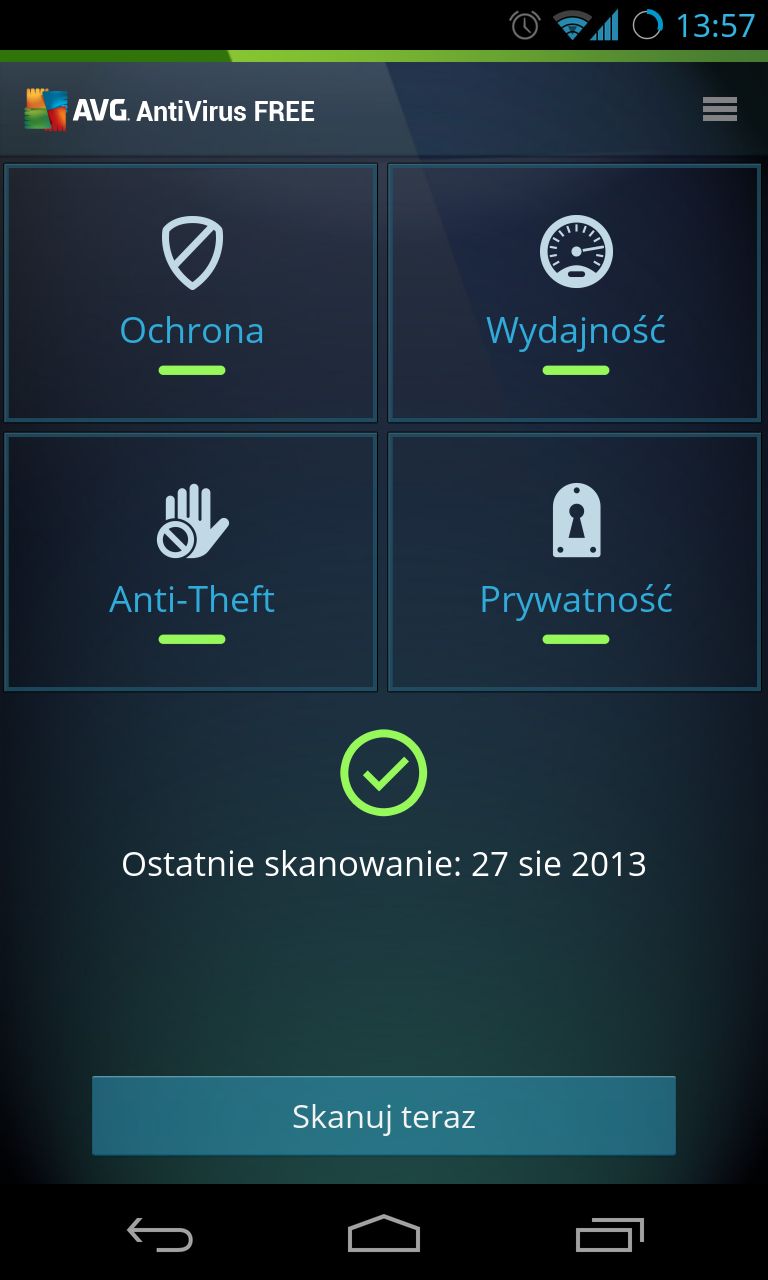This screenshot has width=768, height=1280.
Task: Open the Wydajność tile
Action: coord(575,293)
